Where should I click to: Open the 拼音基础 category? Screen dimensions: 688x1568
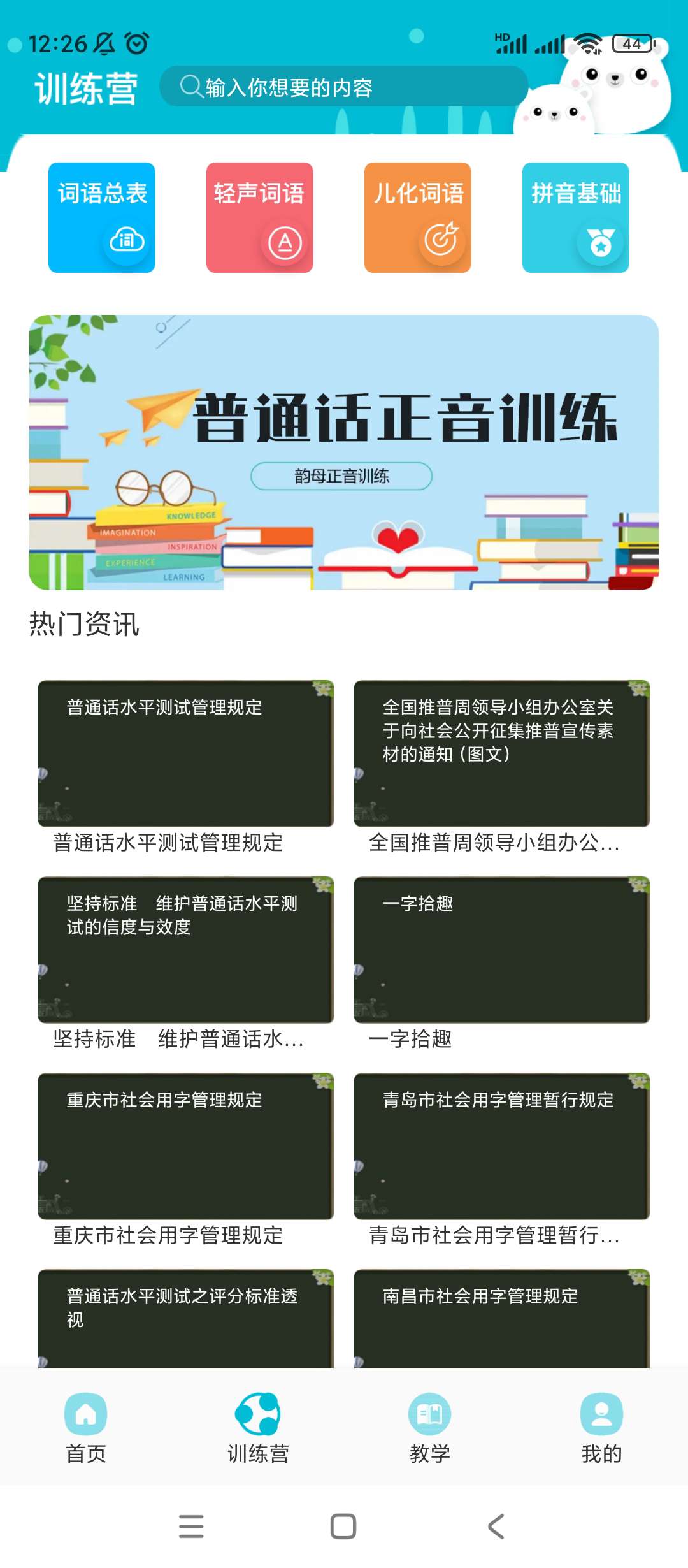[x=575, y=217]
